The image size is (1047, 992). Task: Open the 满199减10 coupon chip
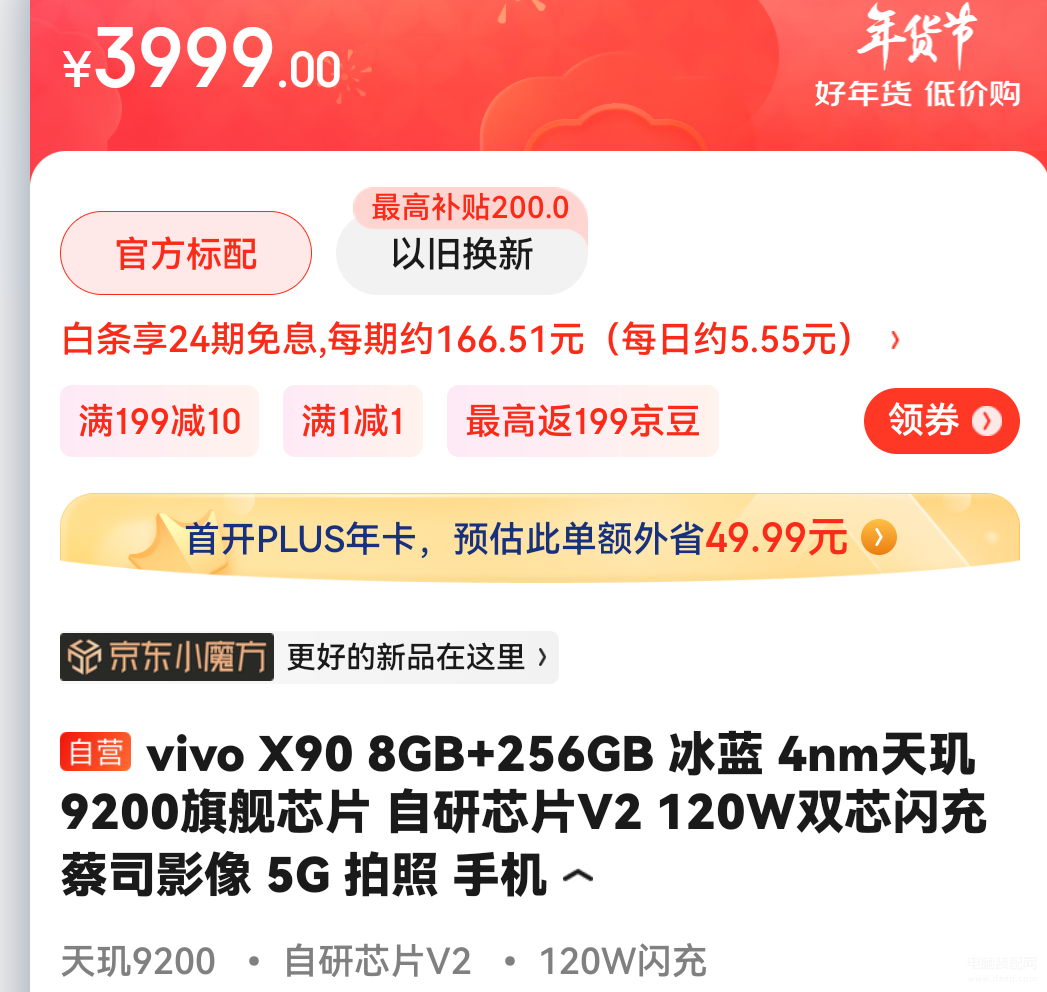[x=160, y=421]
